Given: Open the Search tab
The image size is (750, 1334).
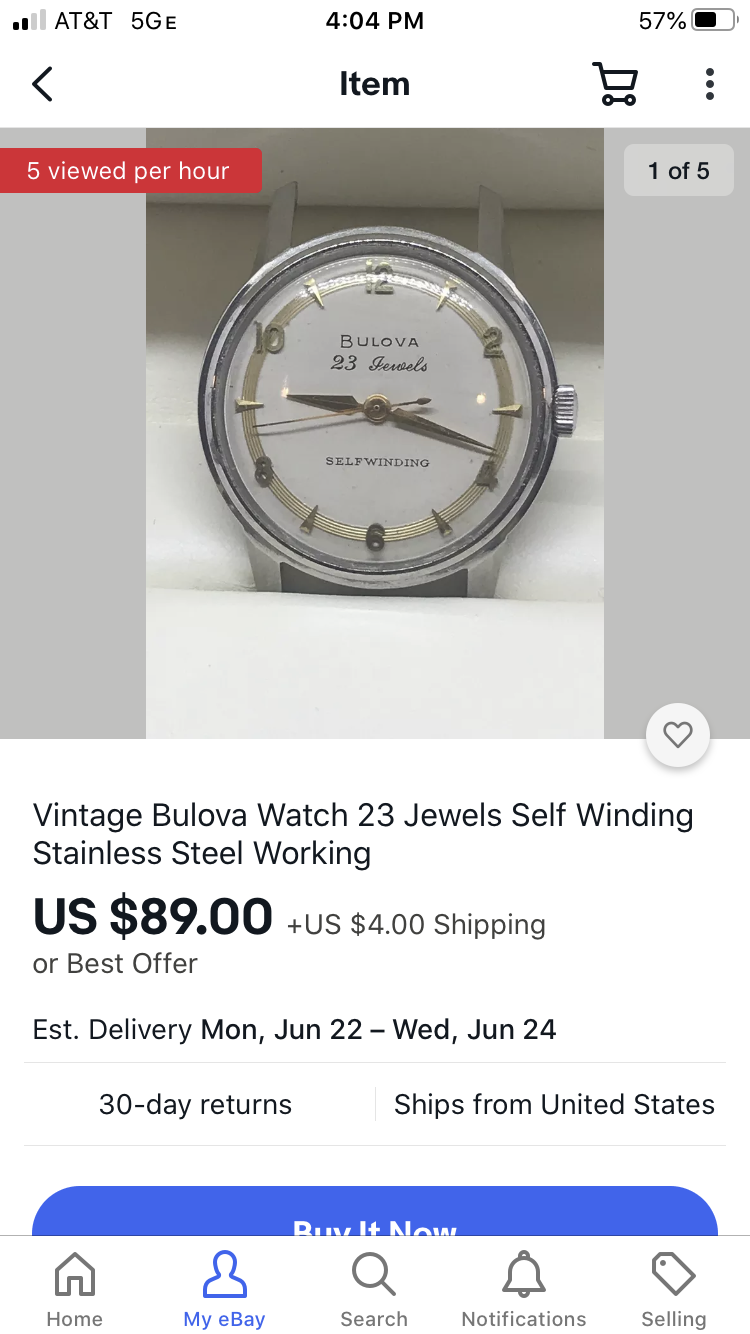Looking at the screenshot, I should (x=374, y=1289).
